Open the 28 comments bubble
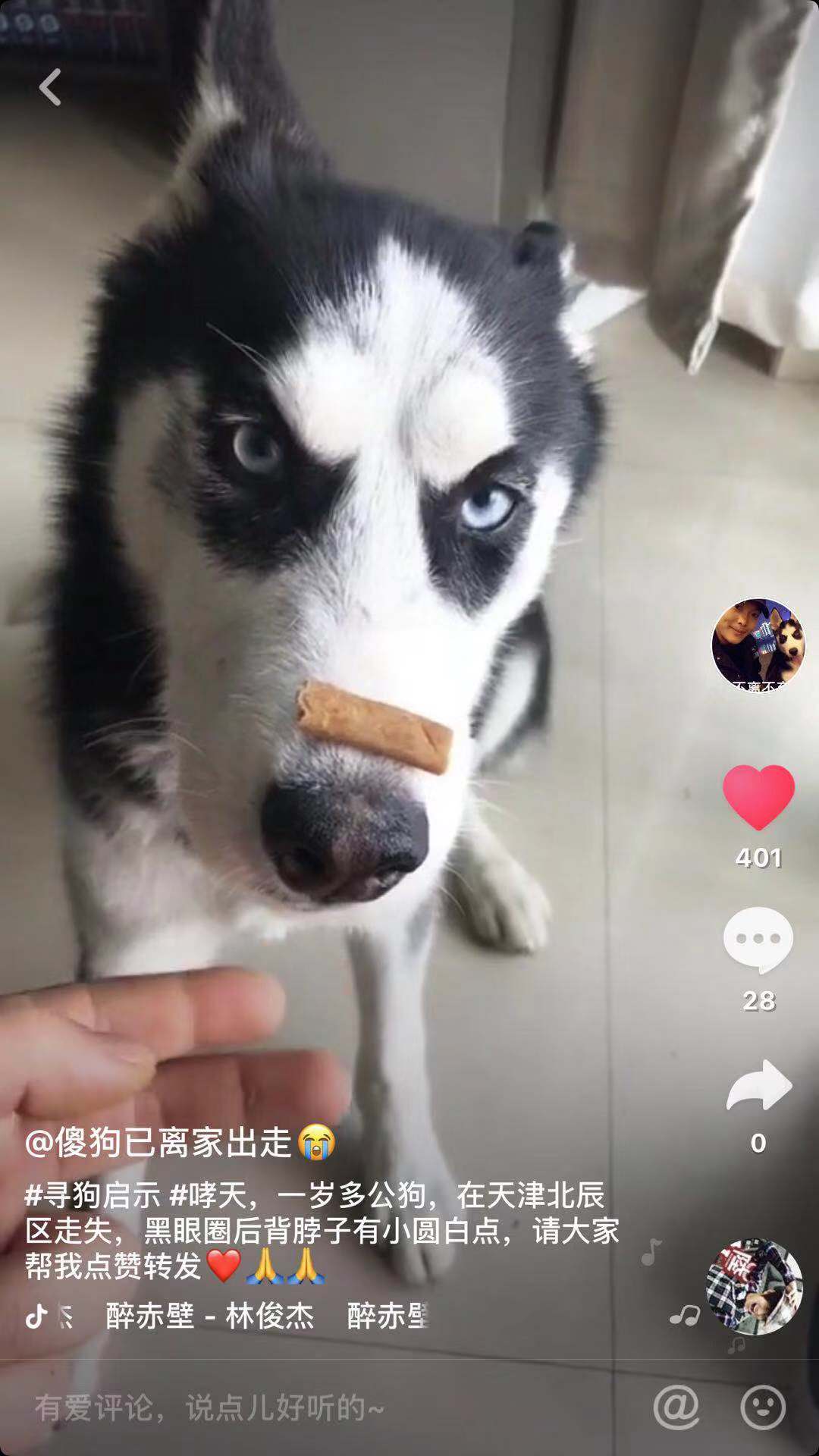Image resolution: width=819 pixels, height=1456 pixels. (758, 940)
